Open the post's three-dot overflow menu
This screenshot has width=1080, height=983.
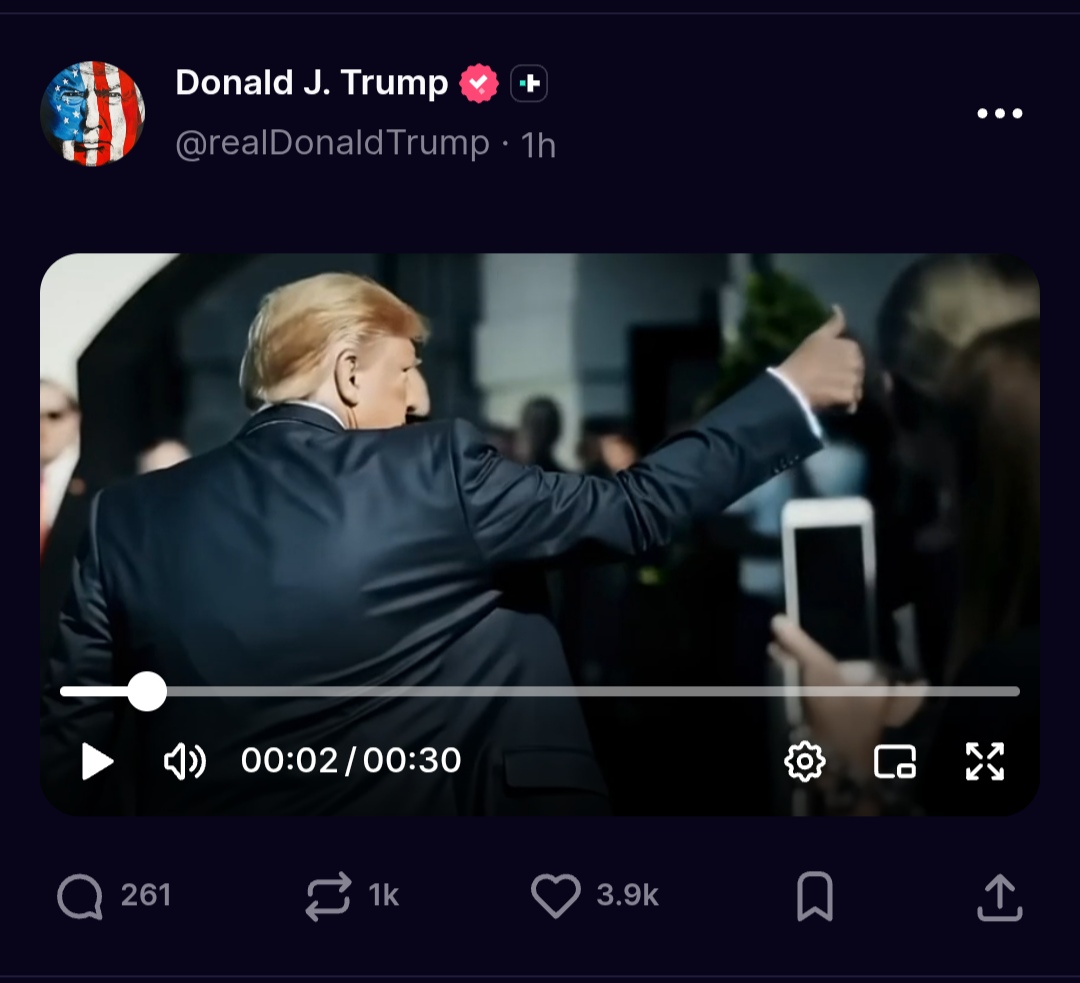point(999,113)
